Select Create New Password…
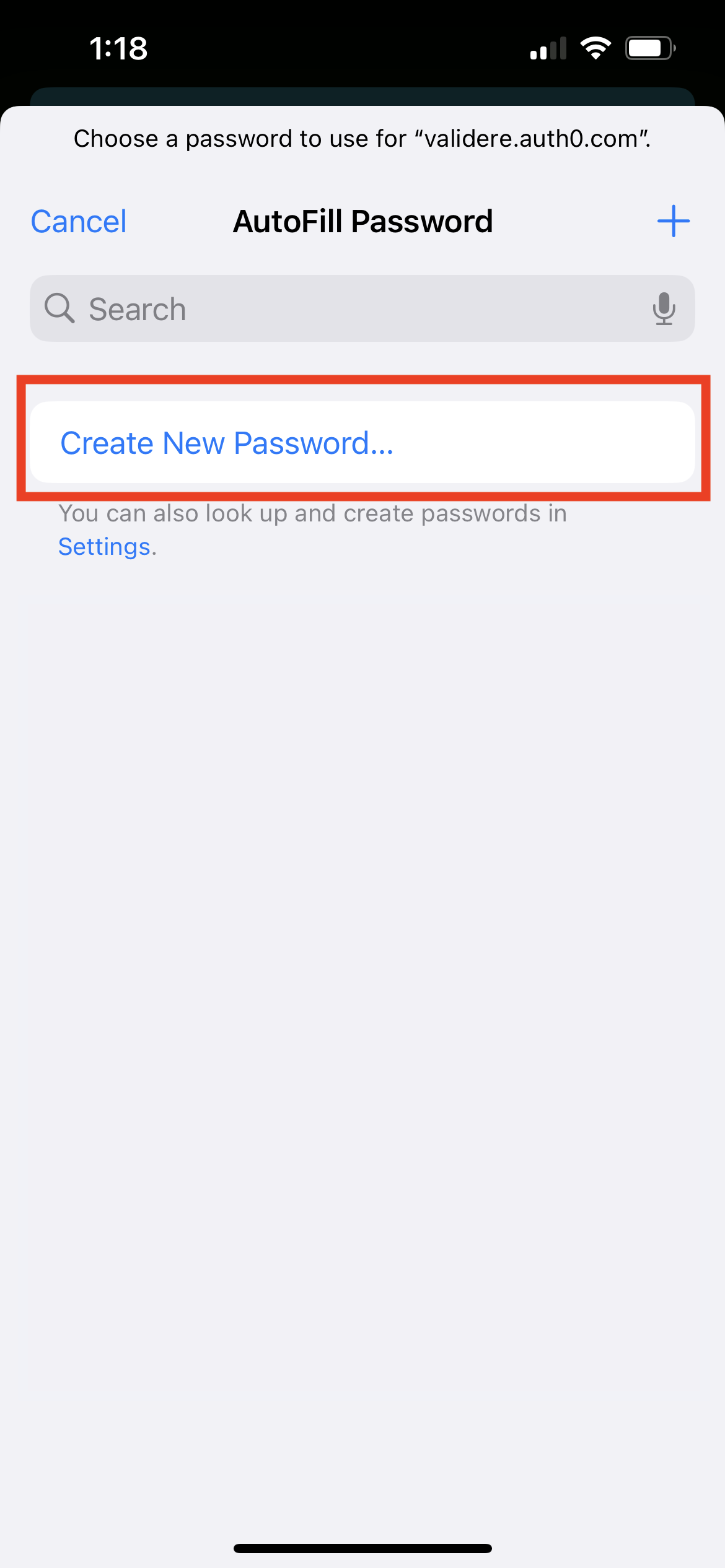725x1568 pixels. [362, 442]
